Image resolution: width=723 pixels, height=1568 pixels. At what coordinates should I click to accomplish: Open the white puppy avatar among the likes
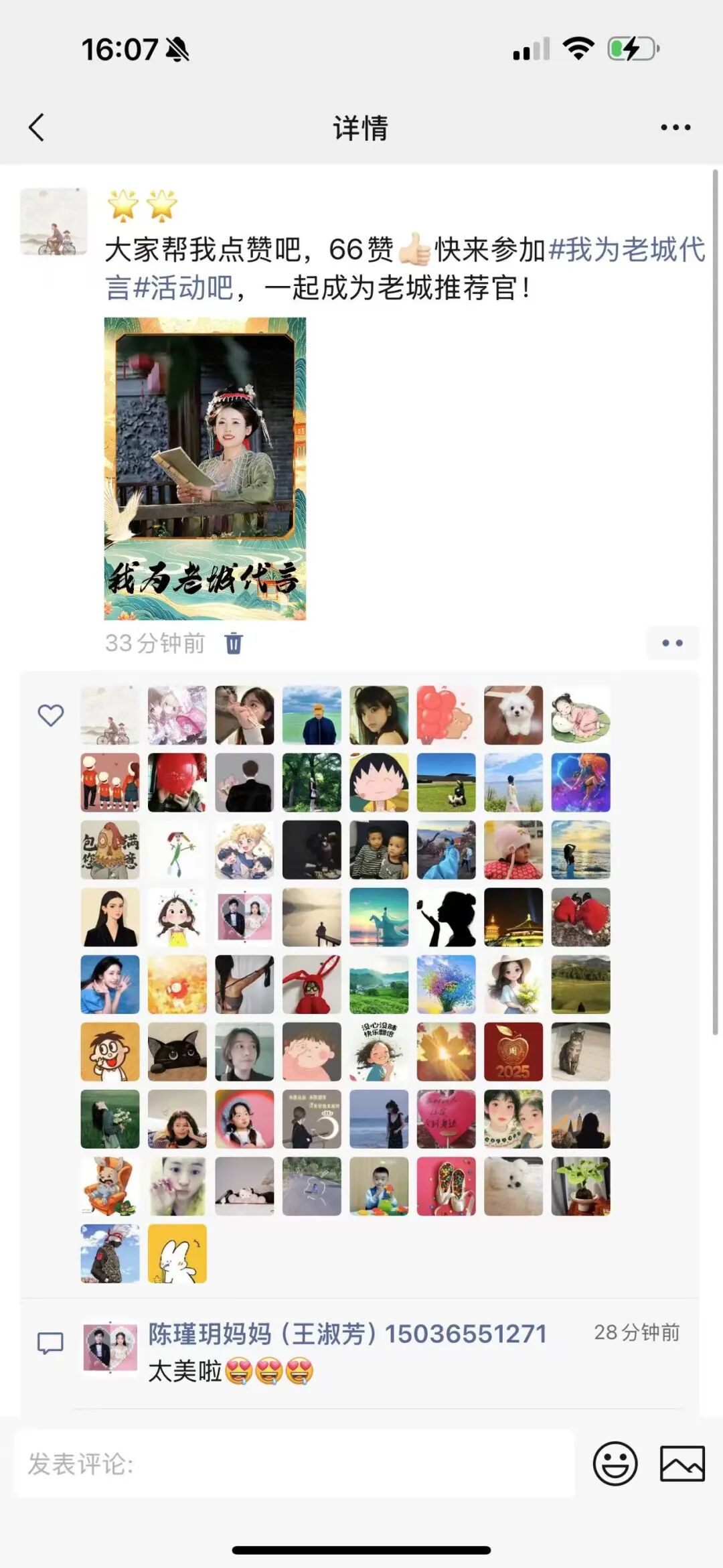pos(513,715)
